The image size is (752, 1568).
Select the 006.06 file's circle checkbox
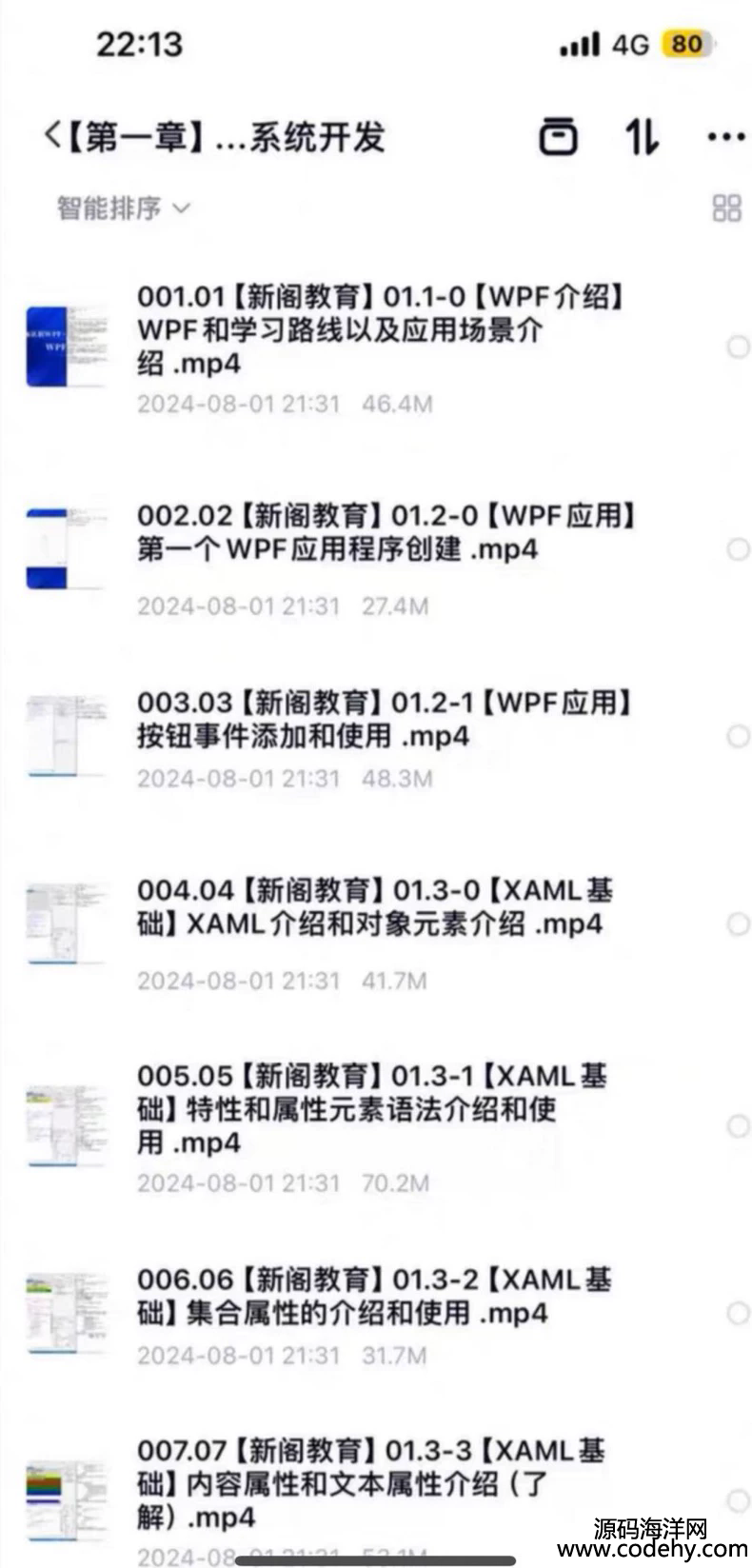point(739,1313)
